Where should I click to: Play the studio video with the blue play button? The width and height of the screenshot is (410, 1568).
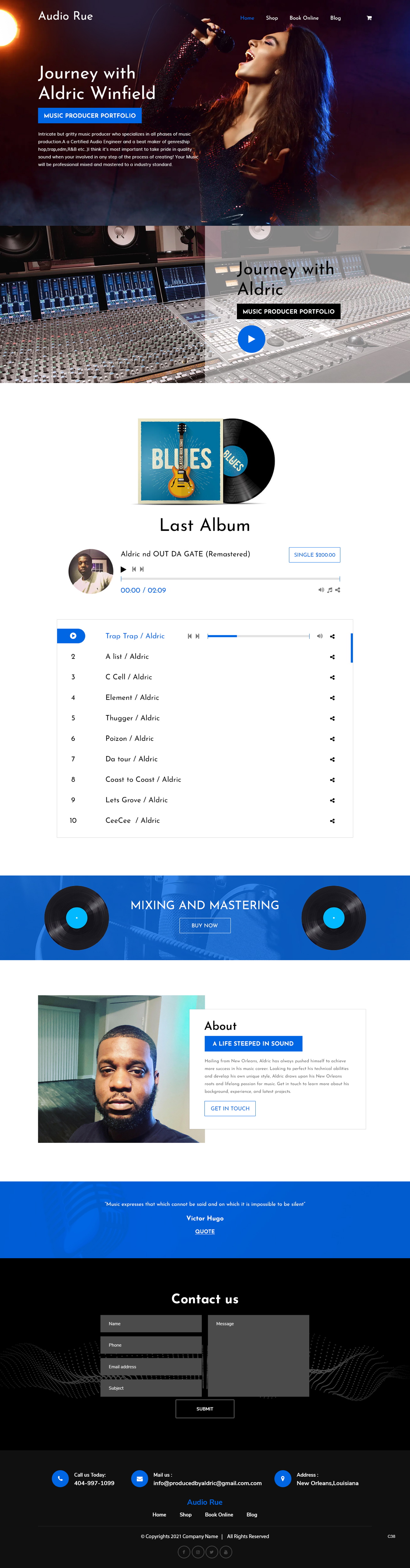251,339
